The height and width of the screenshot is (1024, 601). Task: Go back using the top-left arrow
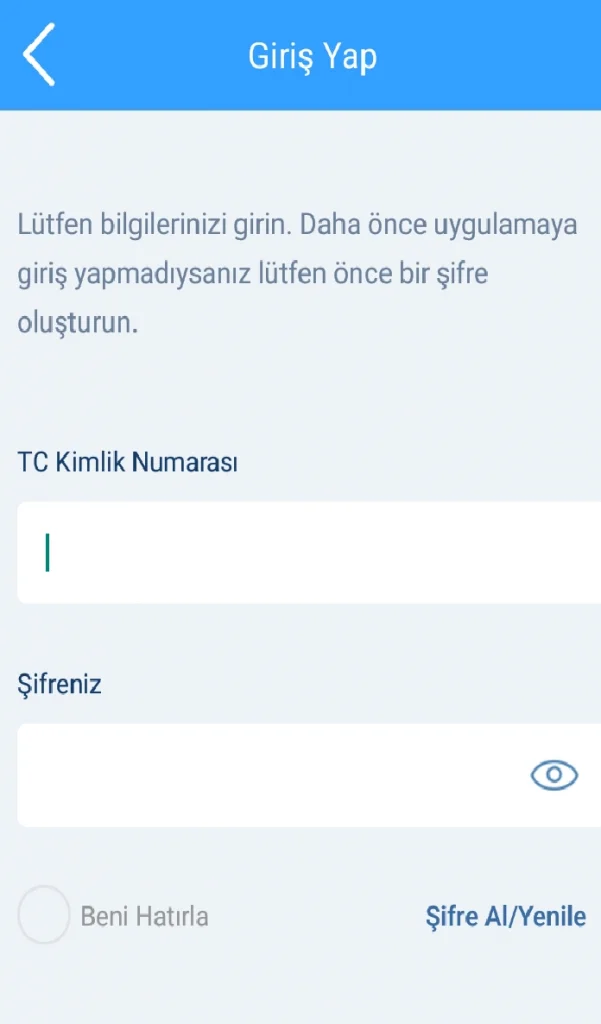click(40, 55)
